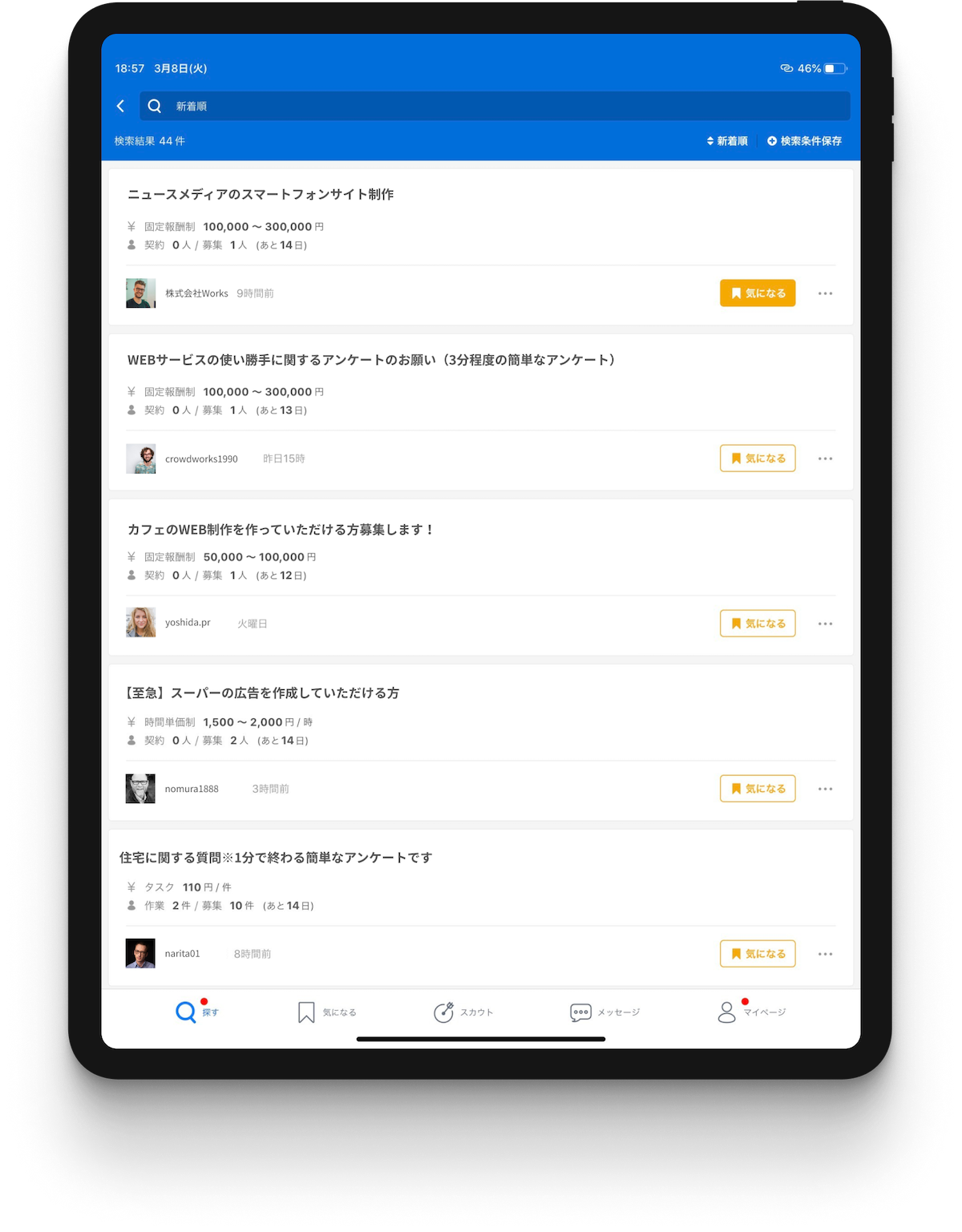Open the WEBサービスの使い勝手 survey job
Viewport: 962px width, 1232px height.
[371, 360]
